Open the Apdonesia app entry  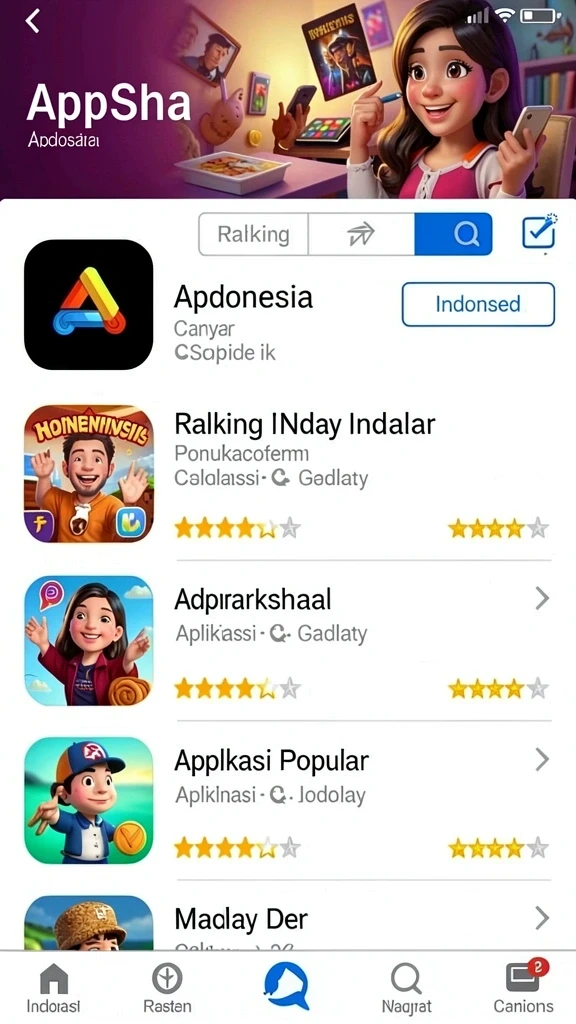point(288,305)
